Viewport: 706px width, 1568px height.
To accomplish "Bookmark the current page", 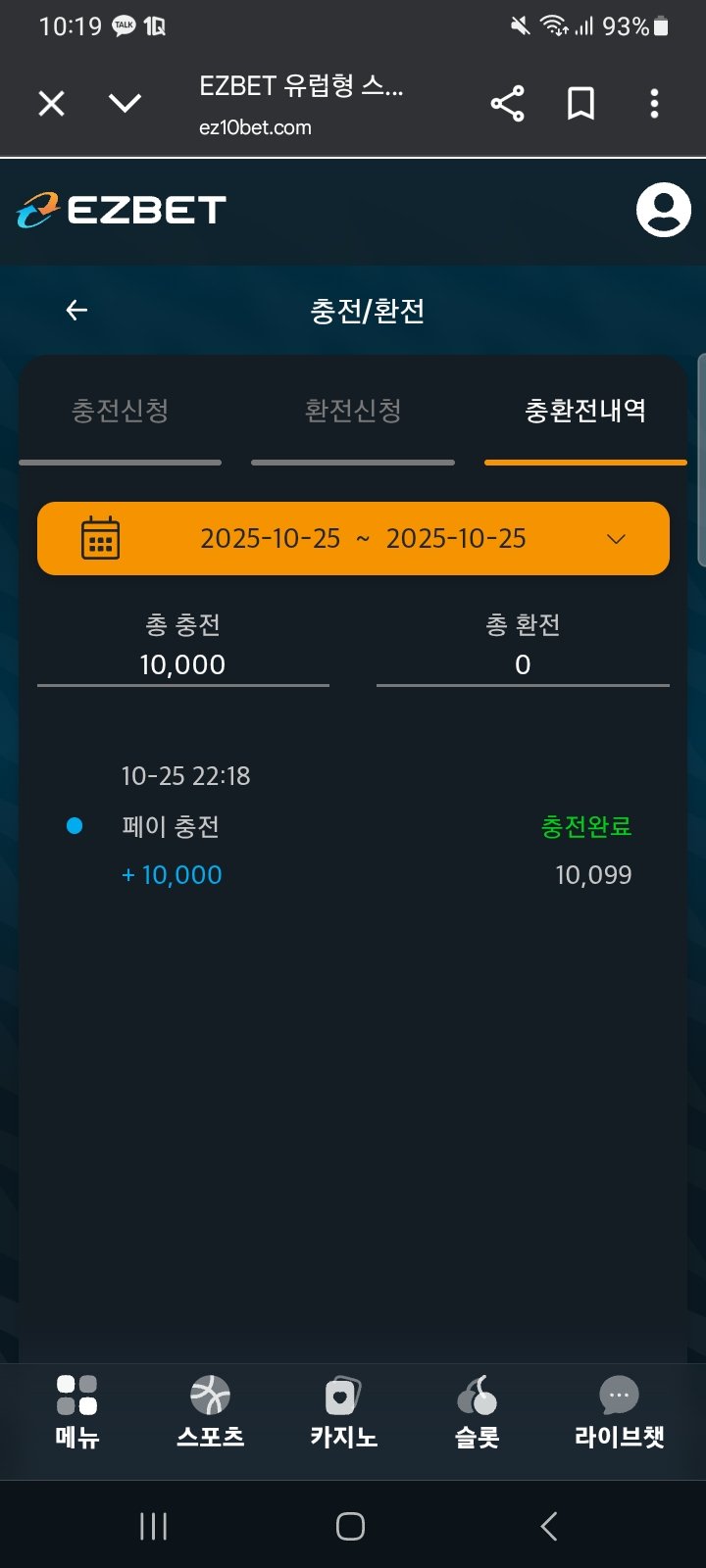I will click(580, 104).
